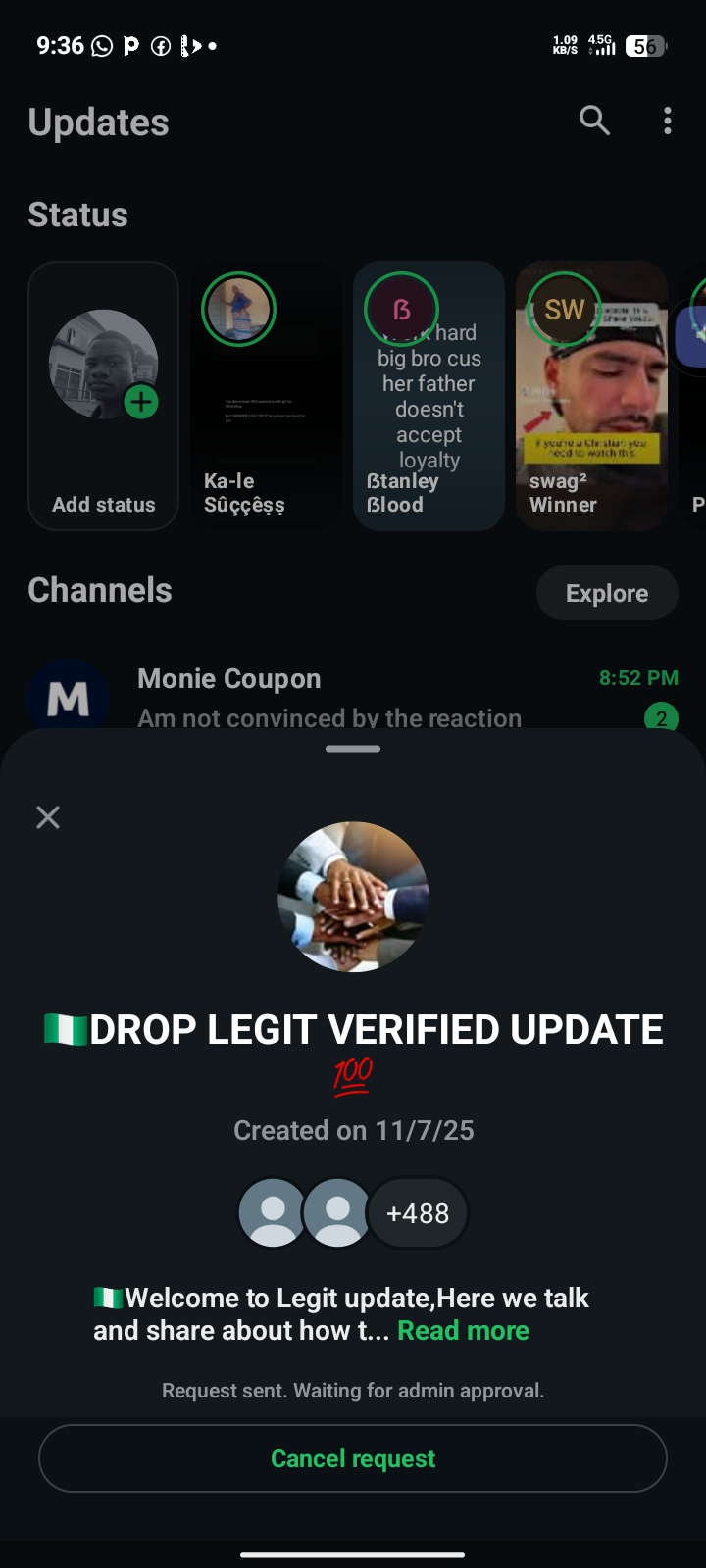This screenshot has height=1568, width=706.
Task: Add a new status
Action: (x=104, y=396)
